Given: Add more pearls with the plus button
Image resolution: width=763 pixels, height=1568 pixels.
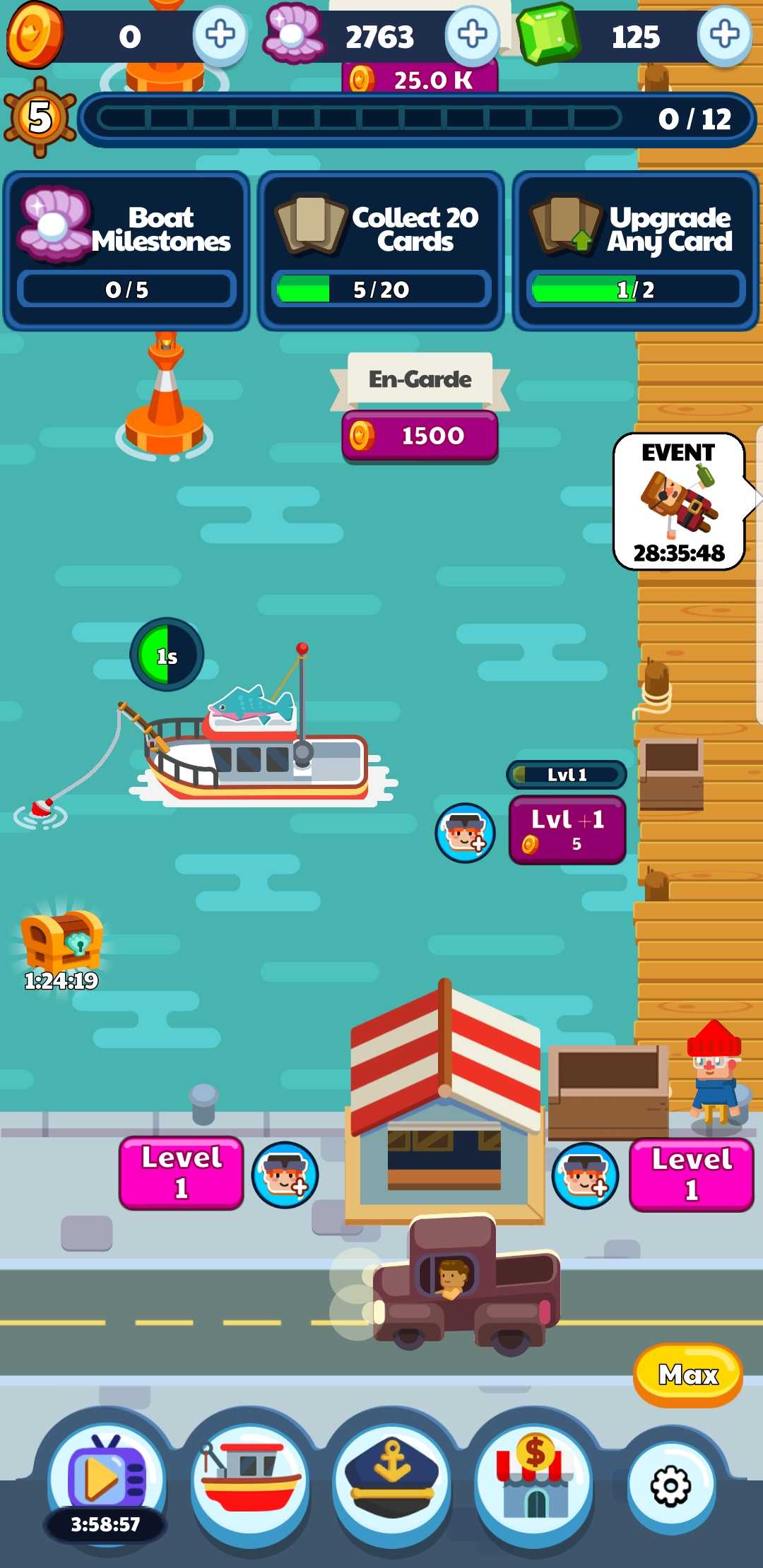Looking at the screenshot, I should (x=472, y=34).
